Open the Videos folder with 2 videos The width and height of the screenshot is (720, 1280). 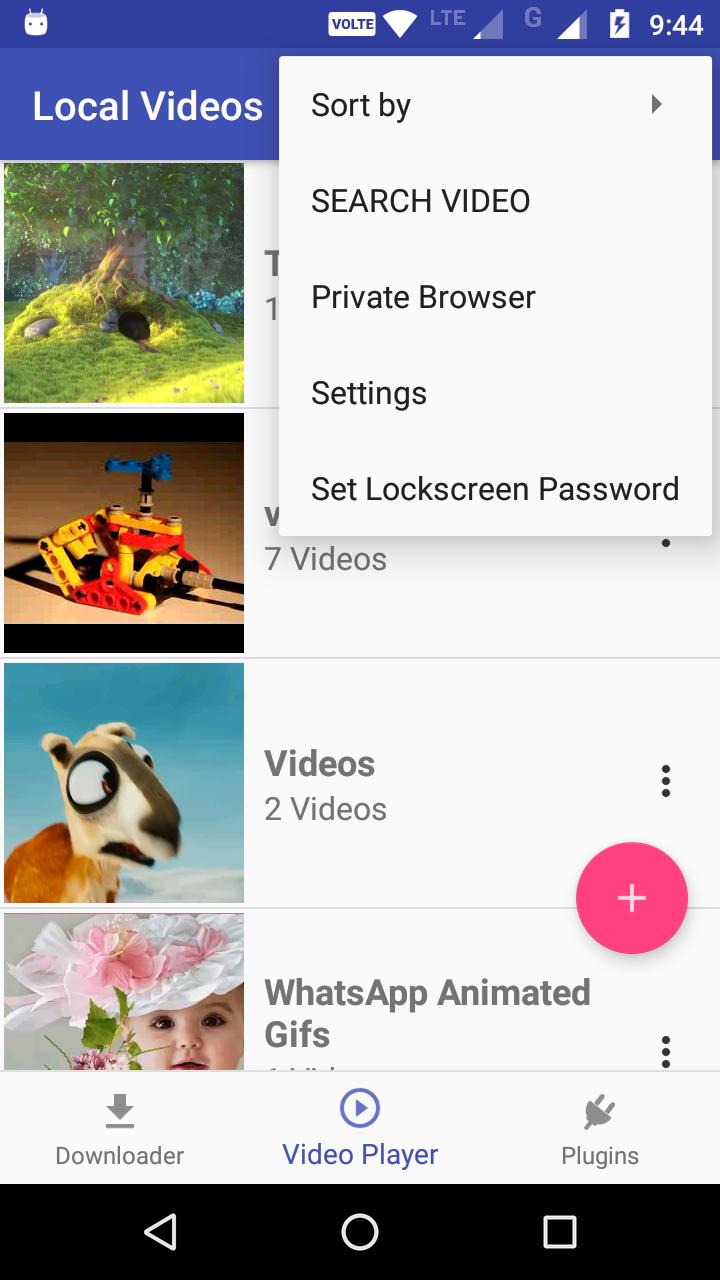click(x=400, y=785)
